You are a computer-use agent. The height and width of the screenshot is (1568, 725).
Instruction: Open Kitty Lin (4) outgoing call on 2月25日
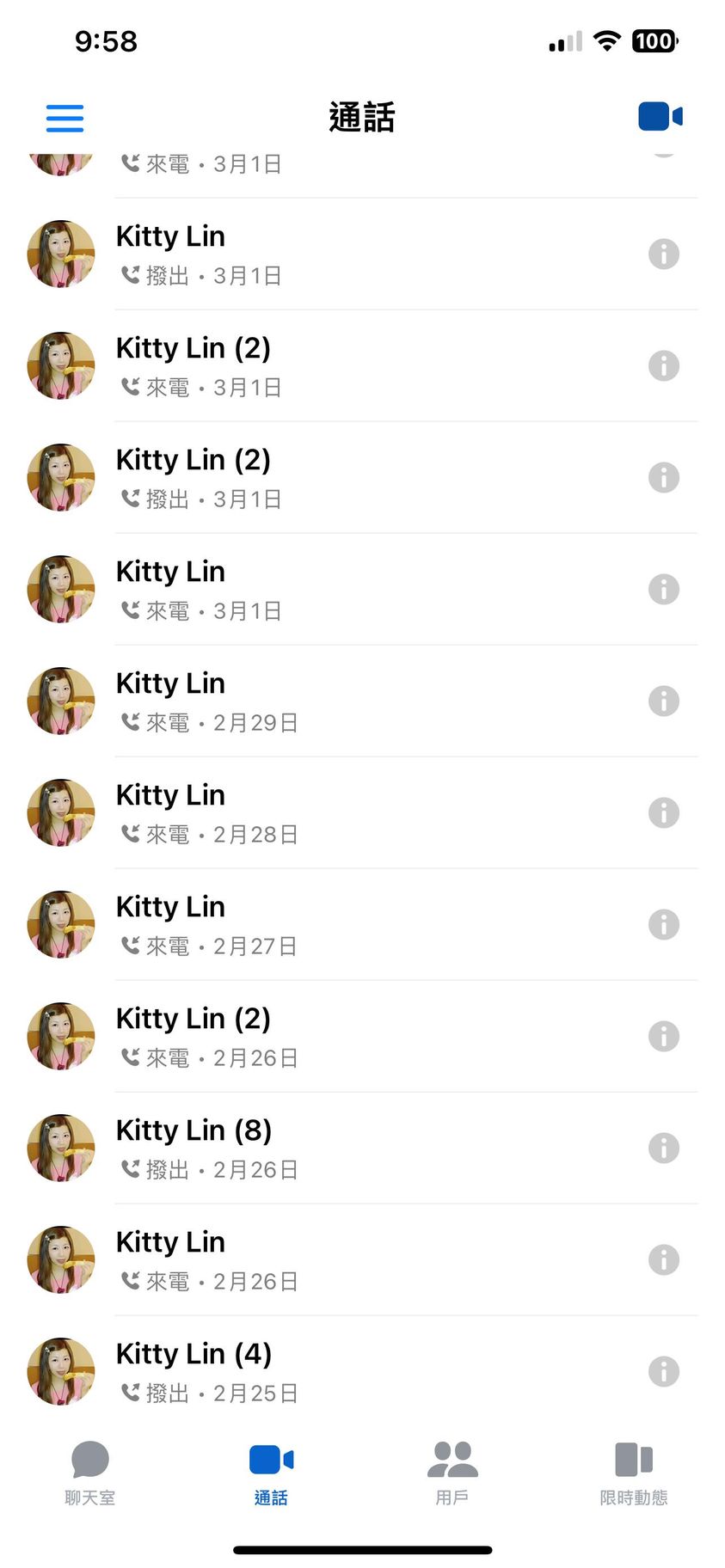[344, 1371]
